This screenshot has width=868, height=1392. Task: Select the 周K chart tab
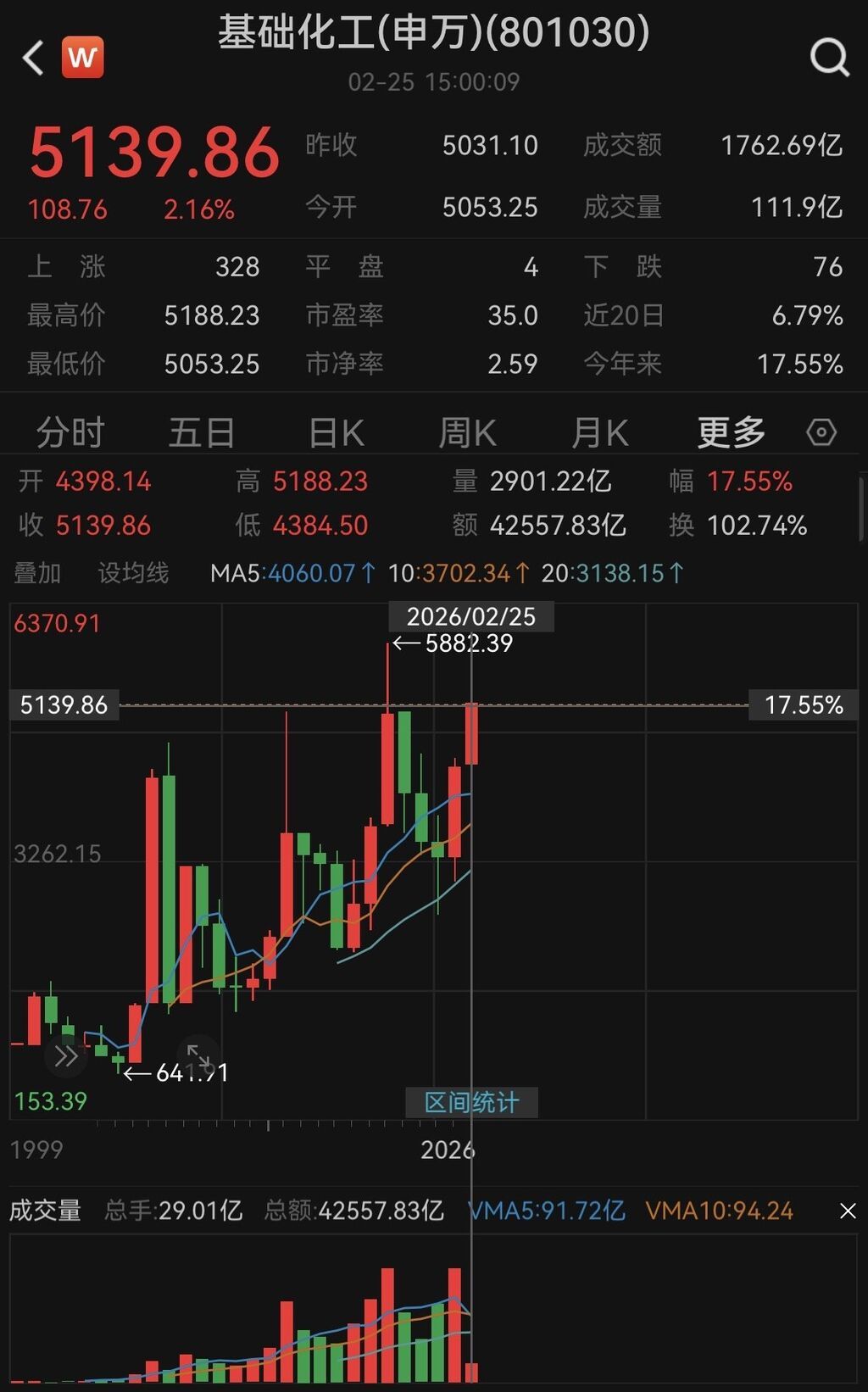coord(467,432)
